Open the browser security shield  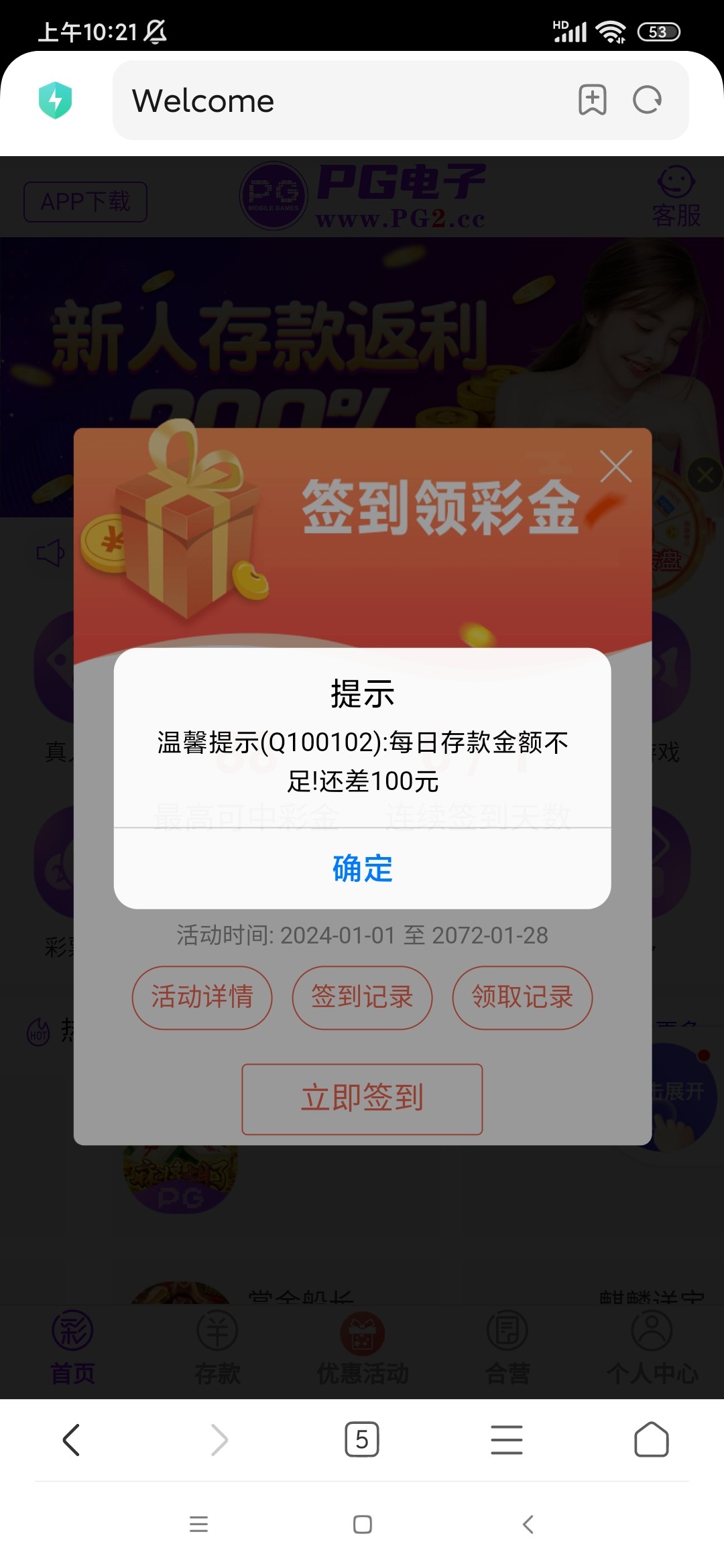pyautogui.click(x=56, y=101)
